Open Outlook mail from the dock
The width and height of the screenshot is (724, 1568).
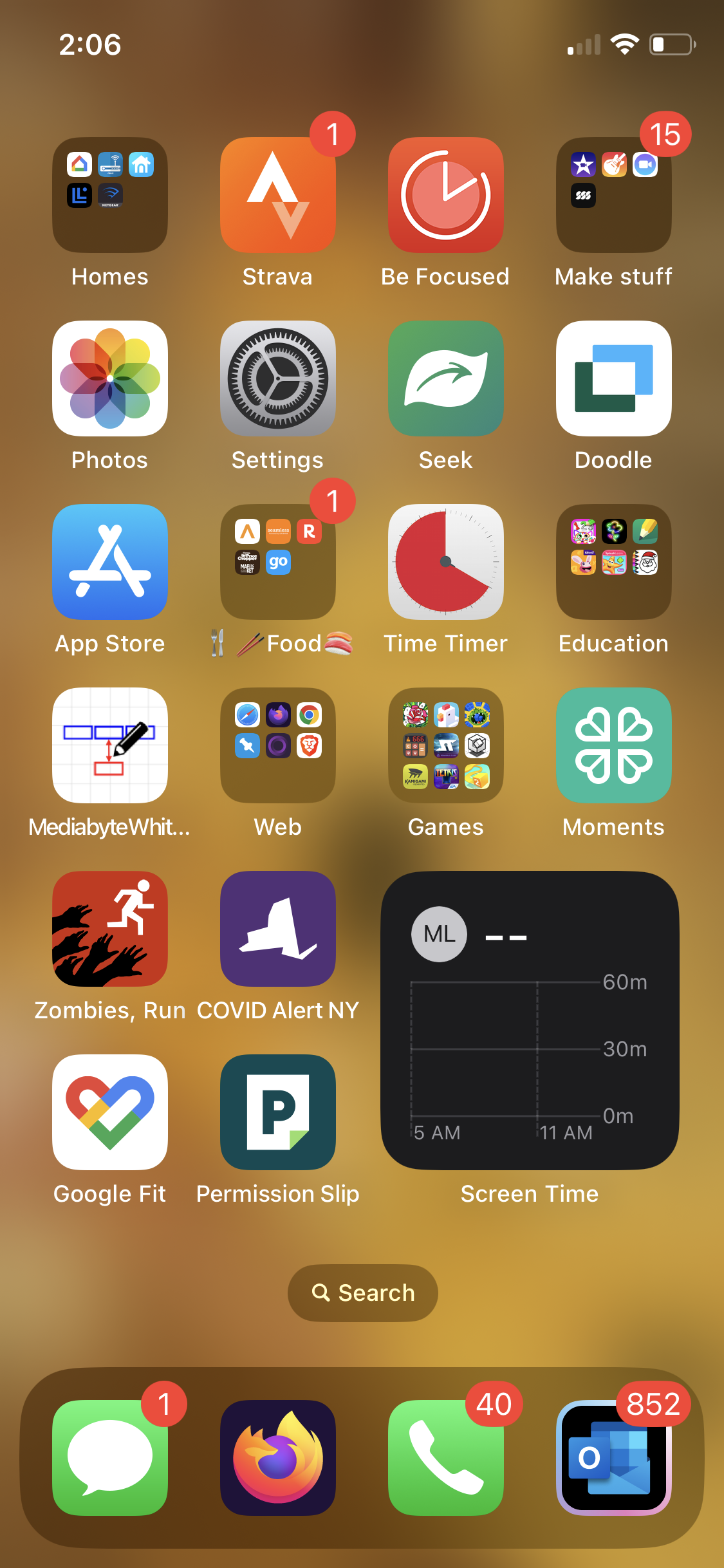pos(613,1457)
